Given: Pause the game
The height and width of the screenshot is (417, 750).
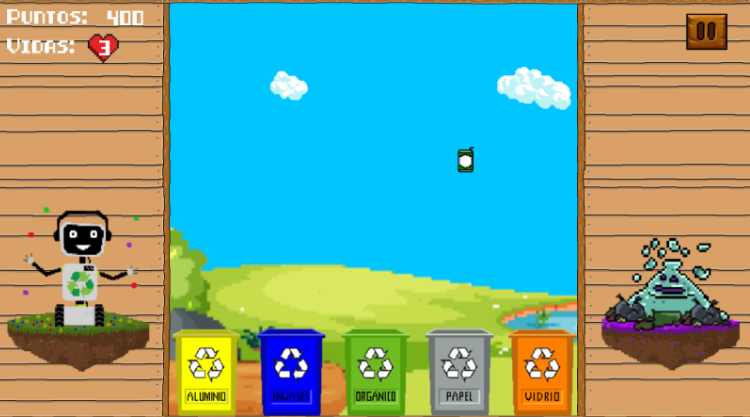Looking at the screenshot, I should [706, 31].
